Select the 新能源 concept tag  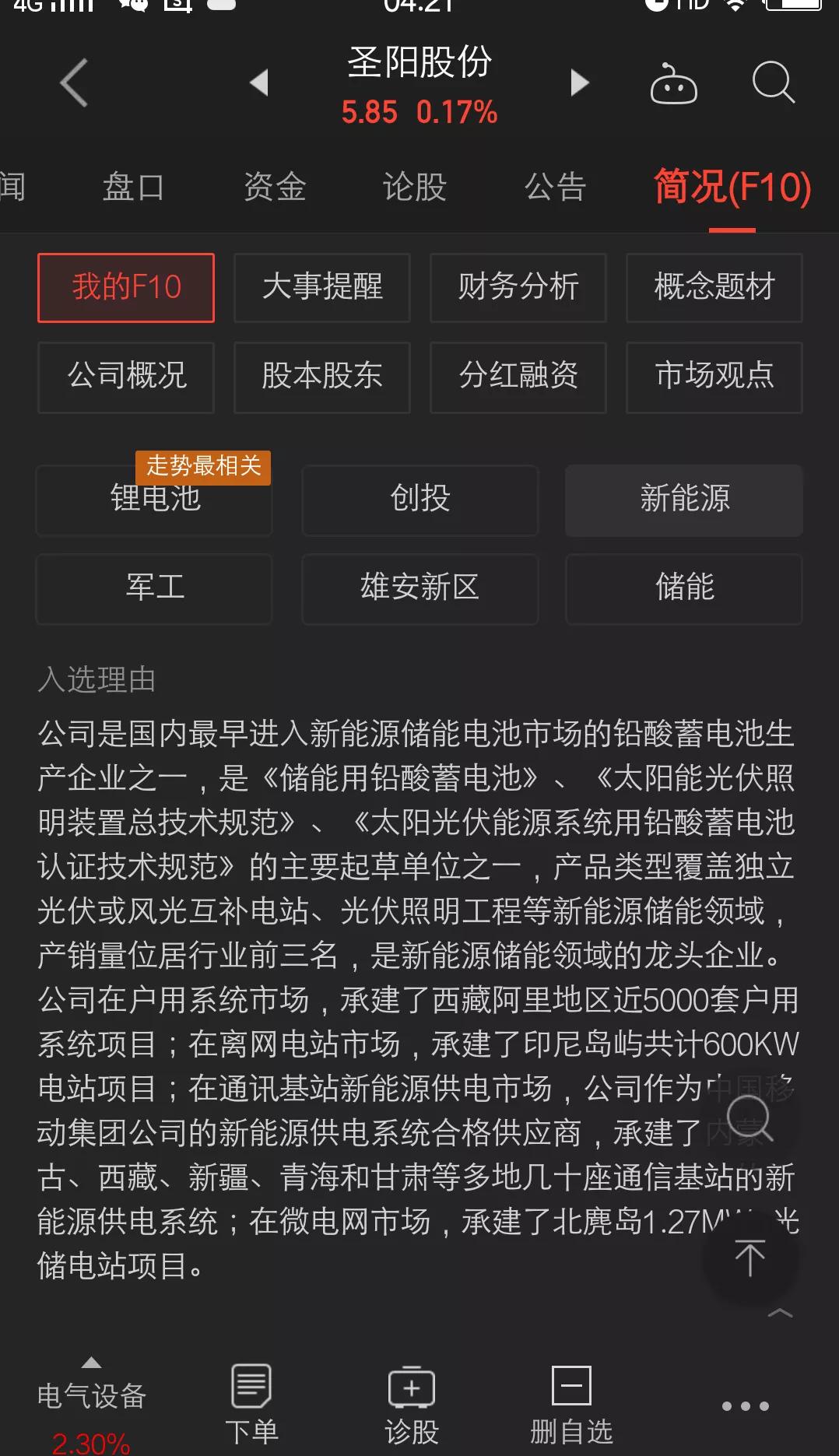tap(683, 500)
